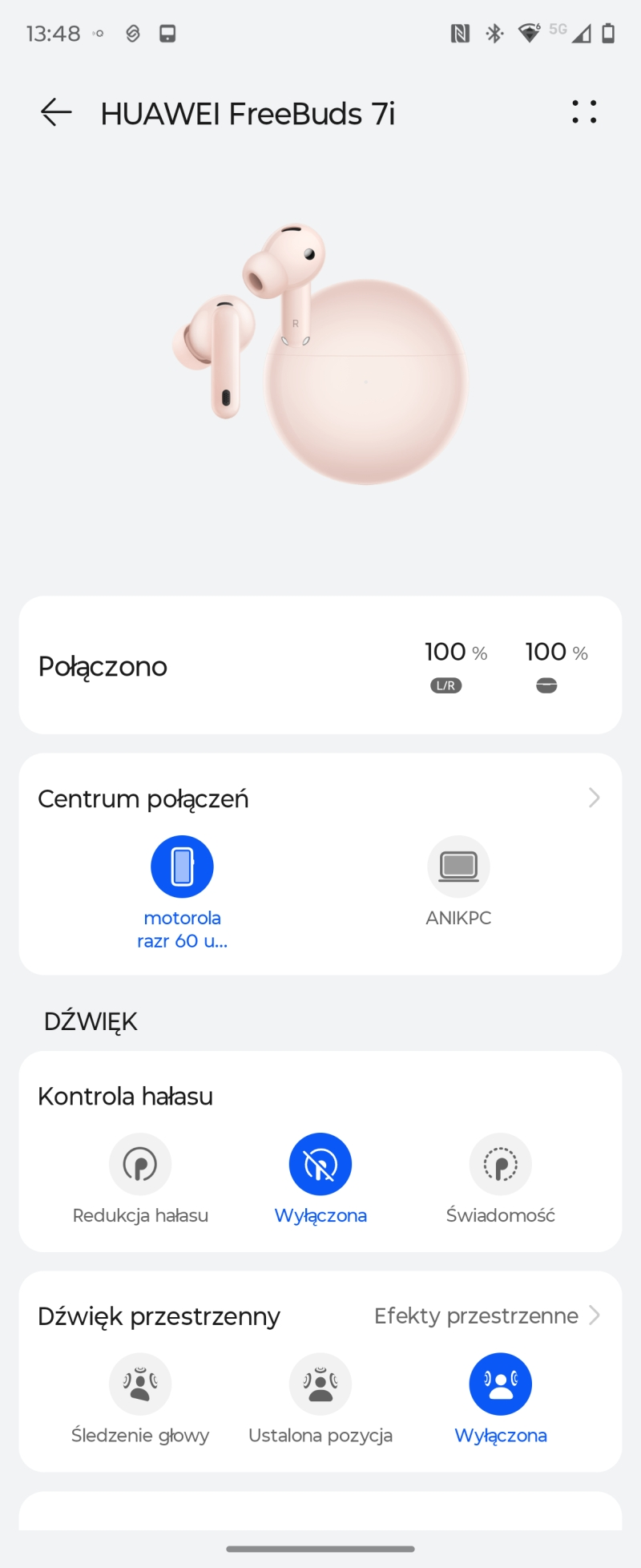Enable Redukcja hałasu noise cancelling

coord(140,1165)
